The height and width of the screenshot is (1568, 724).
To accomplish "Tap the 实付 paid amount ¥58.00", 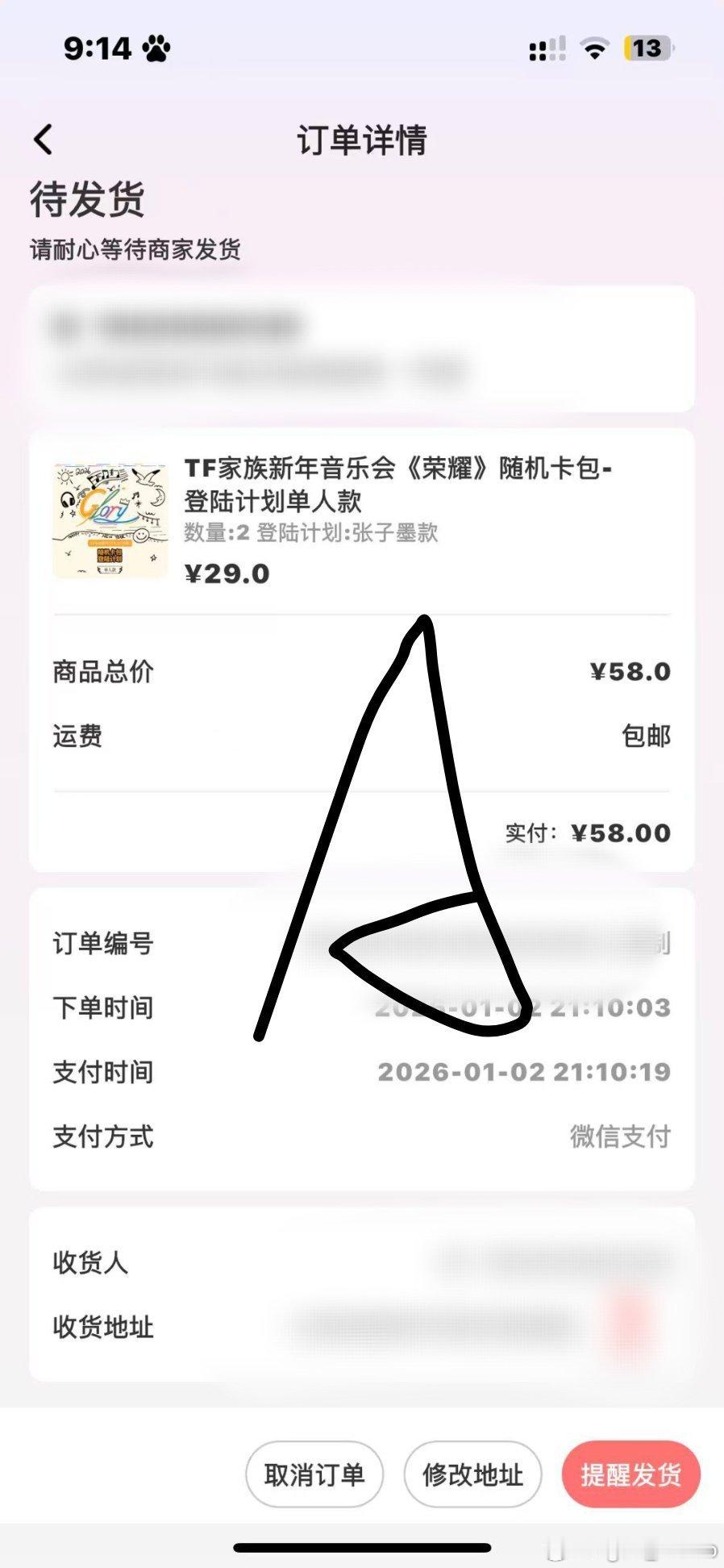I will click(x=620, y=832).
